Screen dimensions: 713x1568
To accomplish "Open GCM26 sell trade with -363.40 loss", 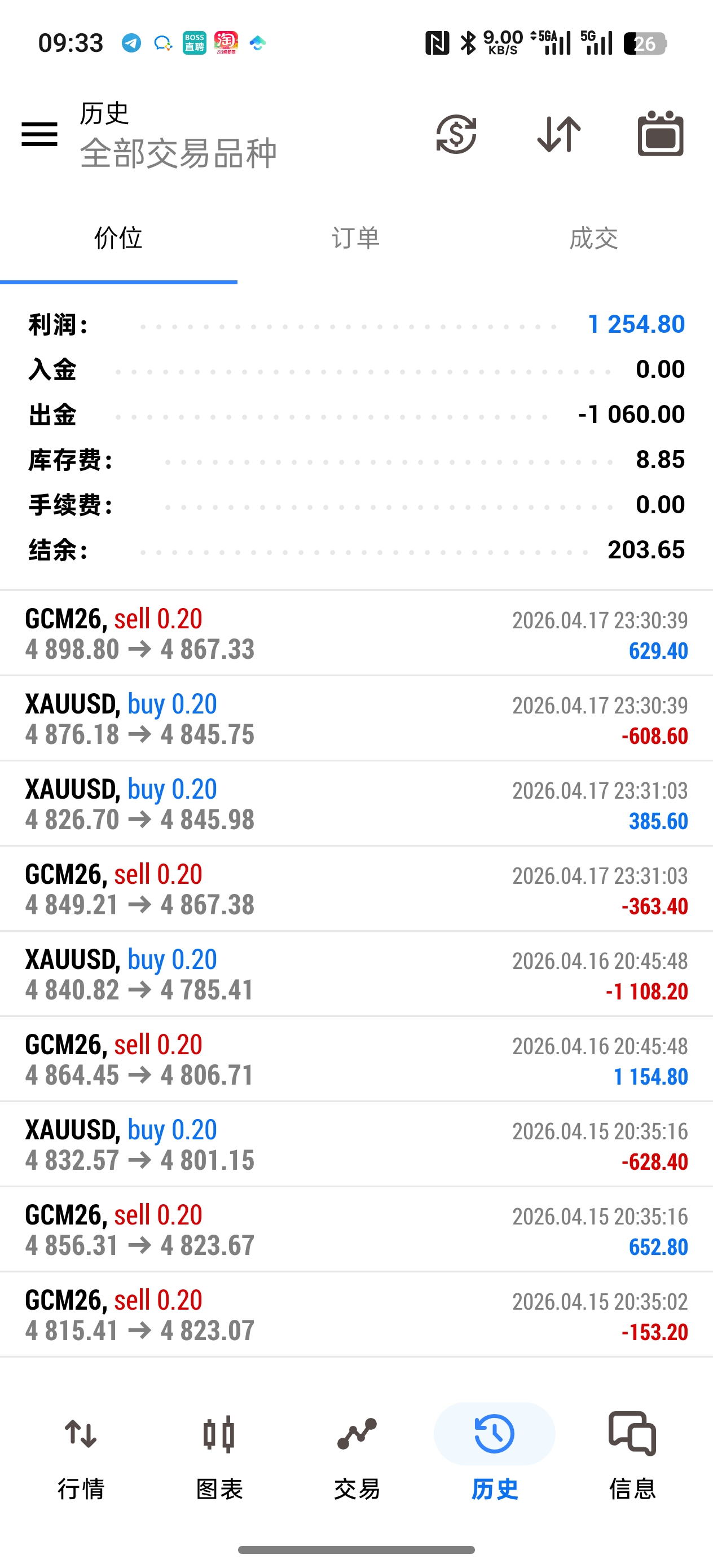I will tap(356, 889).
